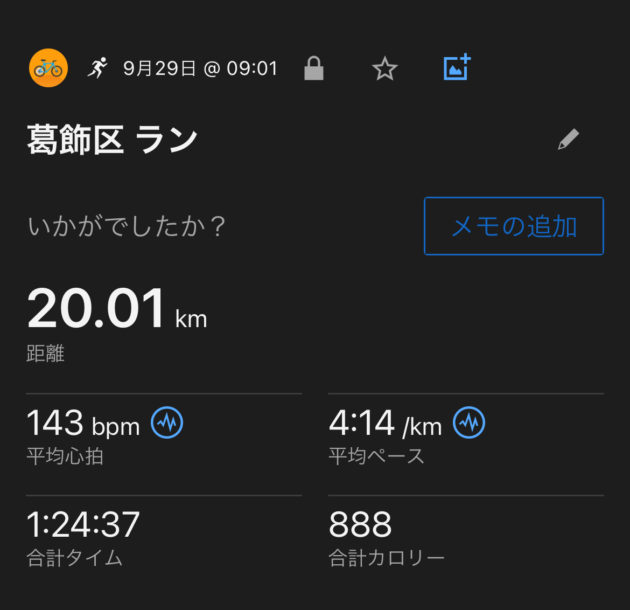This screenshot has width=630, height=610.
Task: Tap the lock icon to change activity privacy
Action: tap(314, 69)
